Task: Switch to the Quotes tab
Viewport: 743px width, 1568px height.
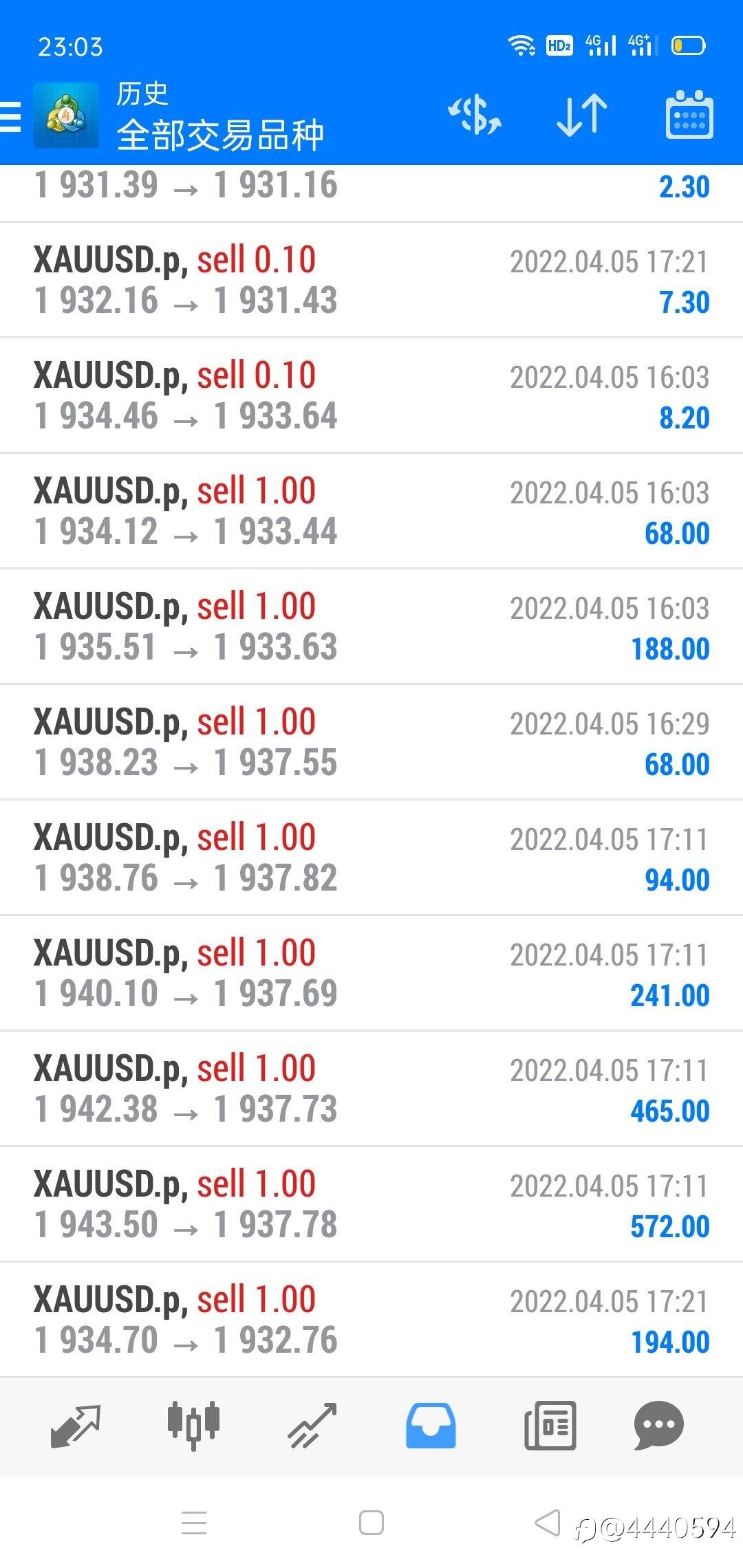Action: click(x=76, y=1426)
